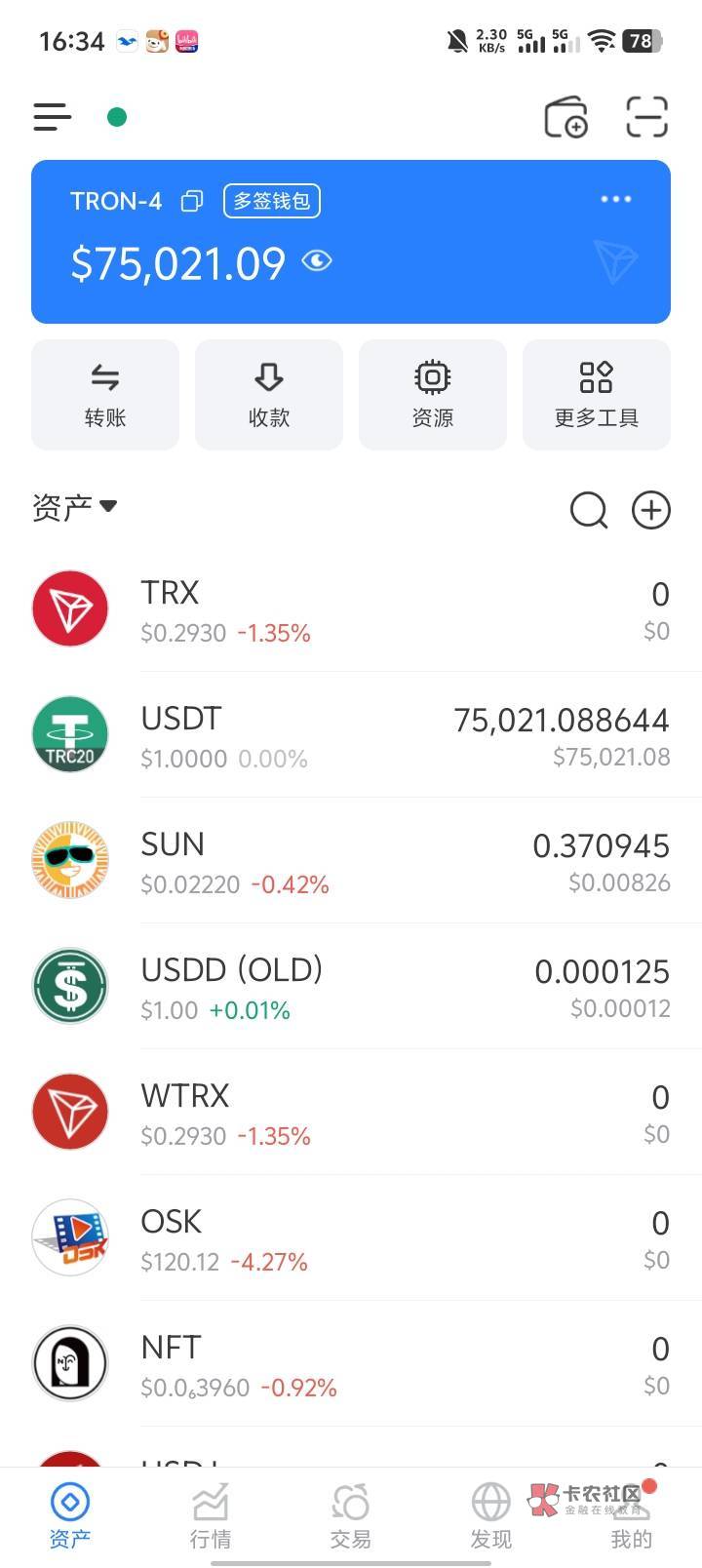The width and height of the screenshot is (702, 1568).
Task: Open the 资源 resources button
Action: tap(433, 394)
